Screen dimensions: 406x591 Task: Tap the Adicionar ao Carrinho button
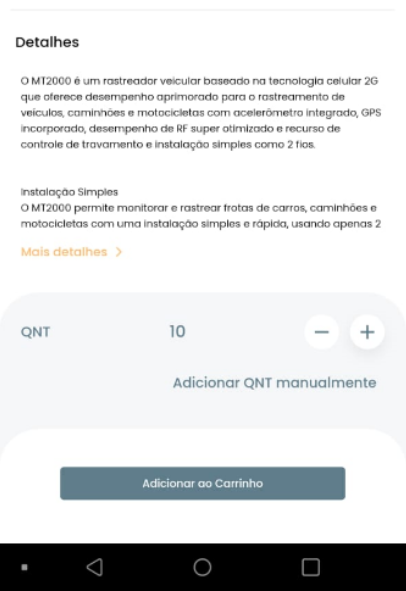[202, 483]
